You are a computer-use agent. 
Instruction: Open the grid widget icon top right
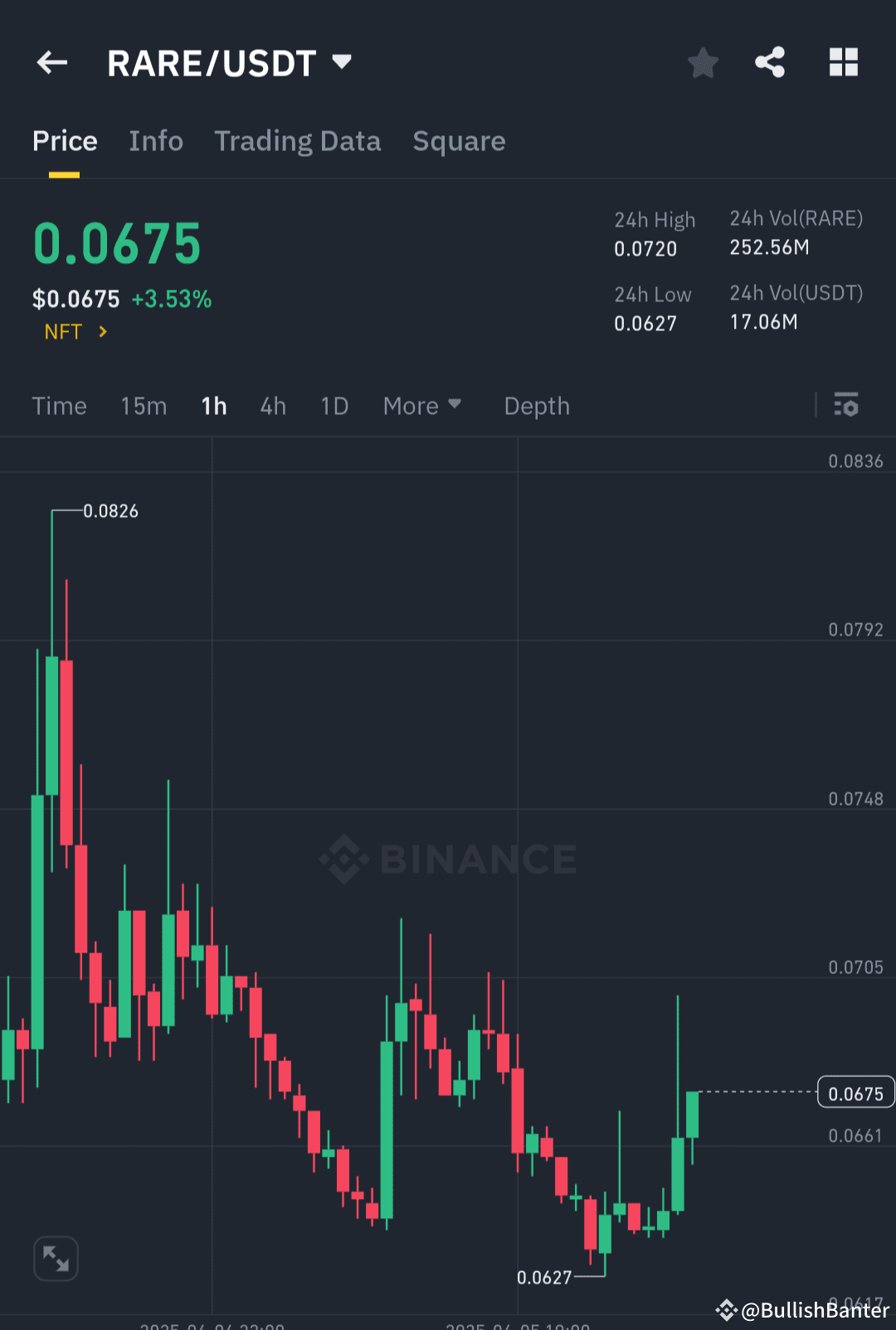(x=843, y=61)
